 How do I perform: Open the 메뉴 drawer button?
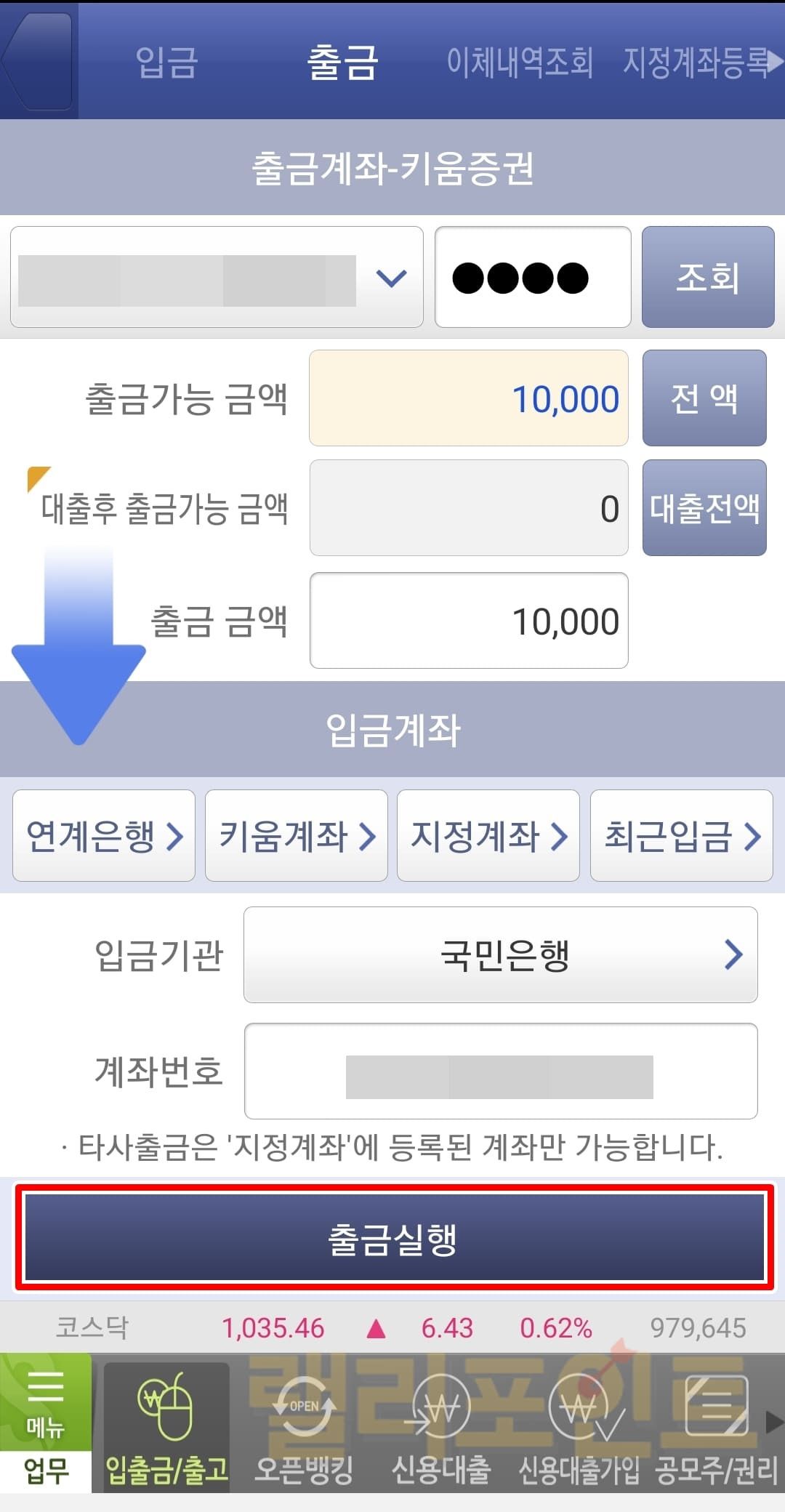tap(45, 1402)
